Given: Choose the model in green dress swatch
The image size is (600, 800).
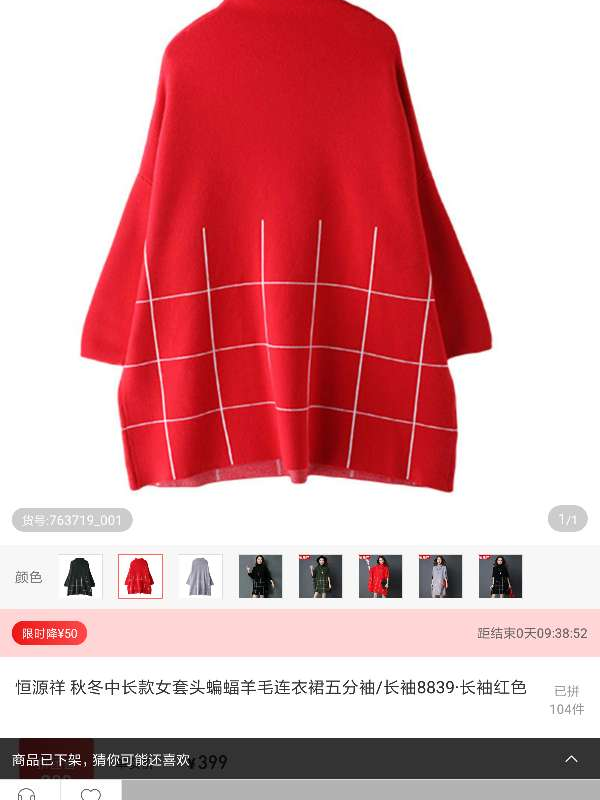Looking at the screenshot, I should click(x=320, y=576).
